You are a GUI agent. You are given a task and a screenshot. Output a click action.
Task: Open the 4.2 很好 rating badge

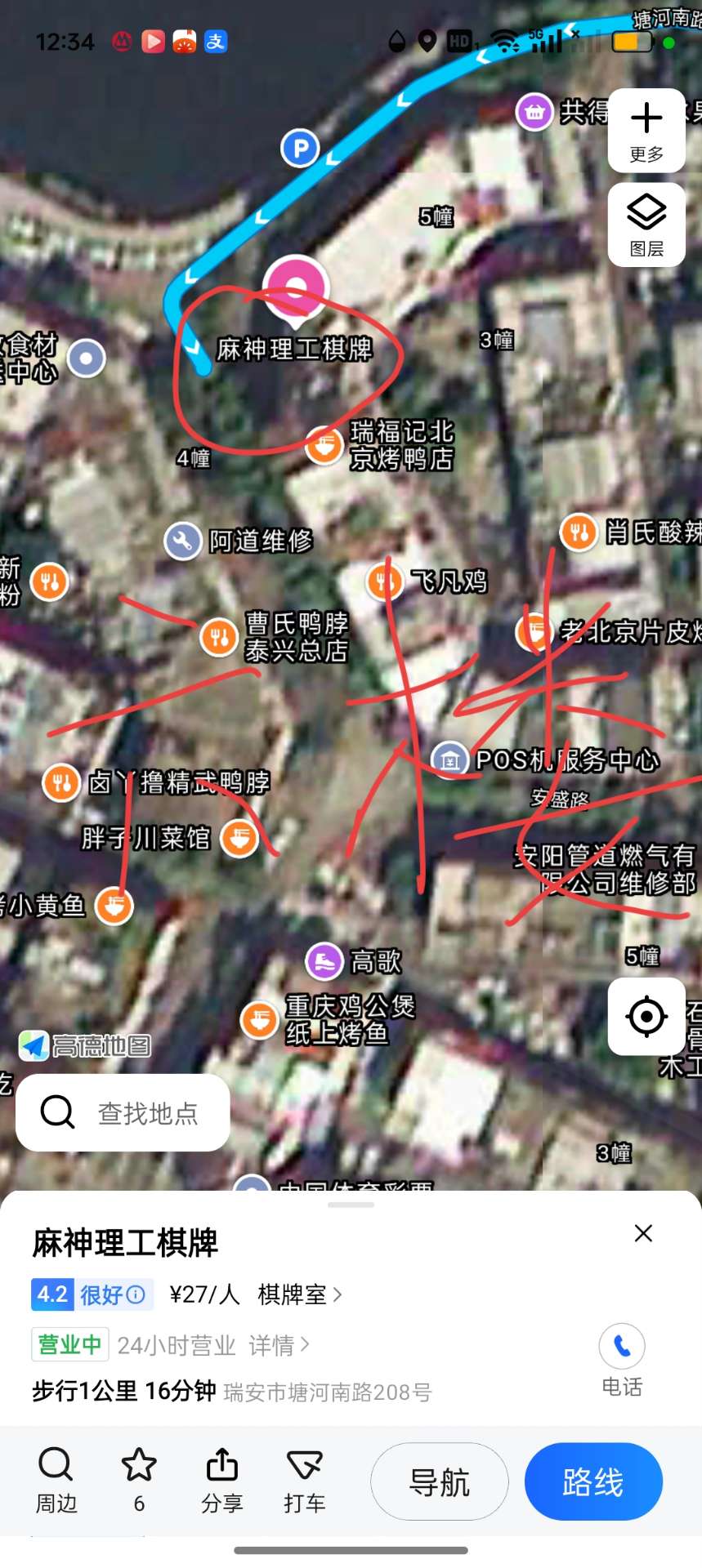click(x=92, y=1294)
